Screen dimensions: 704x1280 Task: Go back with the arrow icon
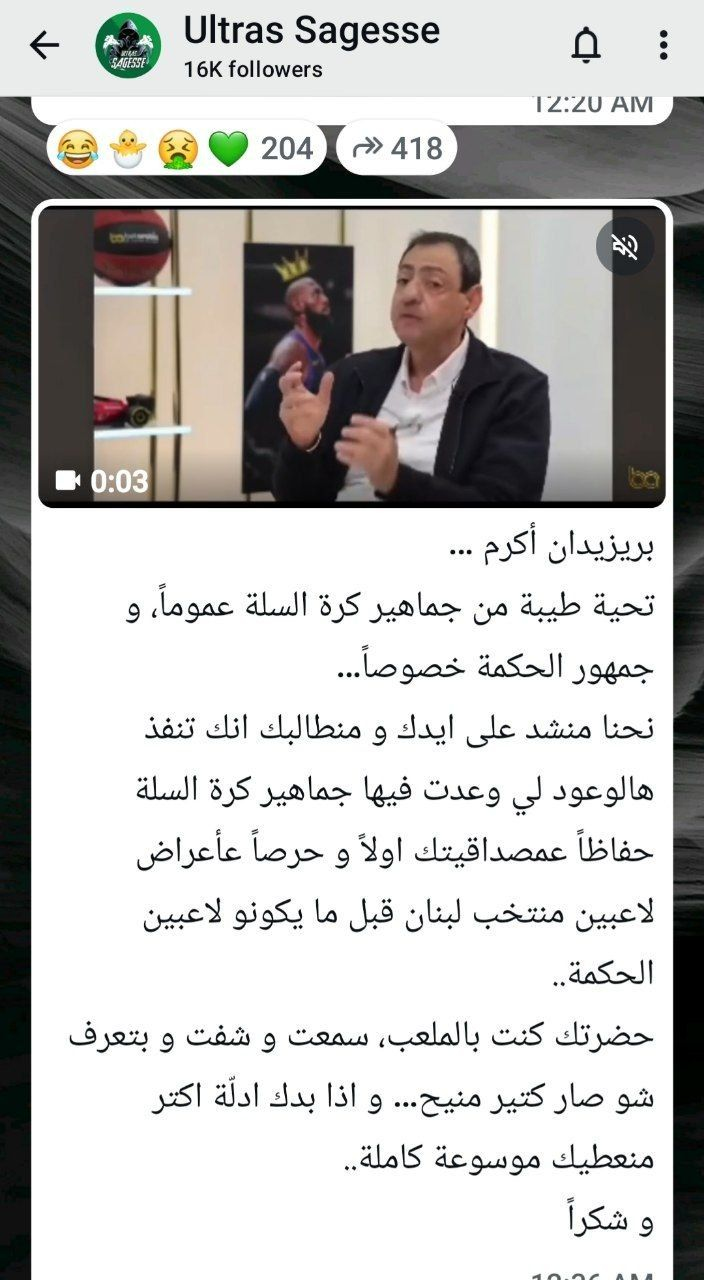point(44,45)
